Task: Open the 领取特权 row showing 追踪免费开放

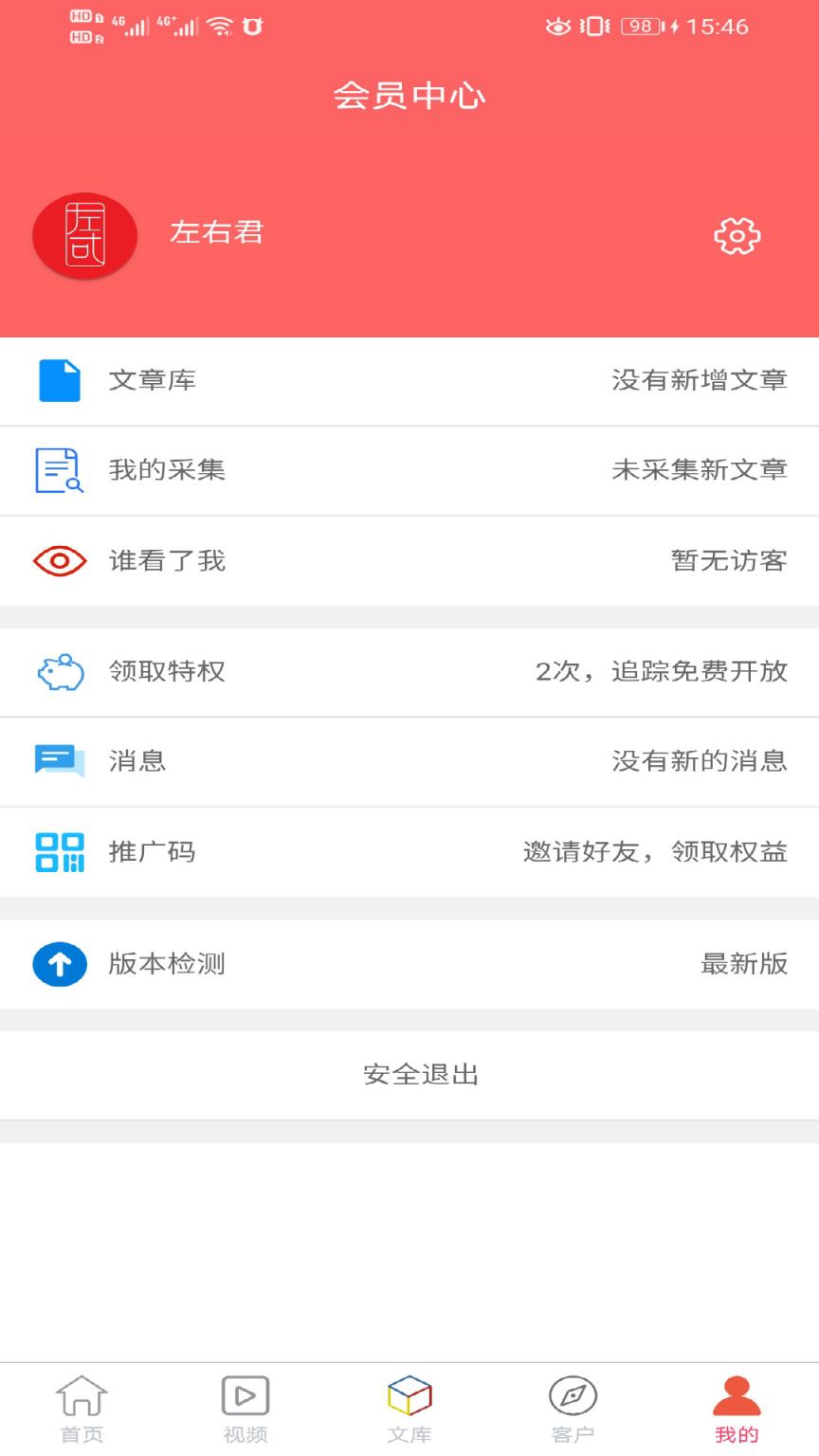Action: pos(409,671)
